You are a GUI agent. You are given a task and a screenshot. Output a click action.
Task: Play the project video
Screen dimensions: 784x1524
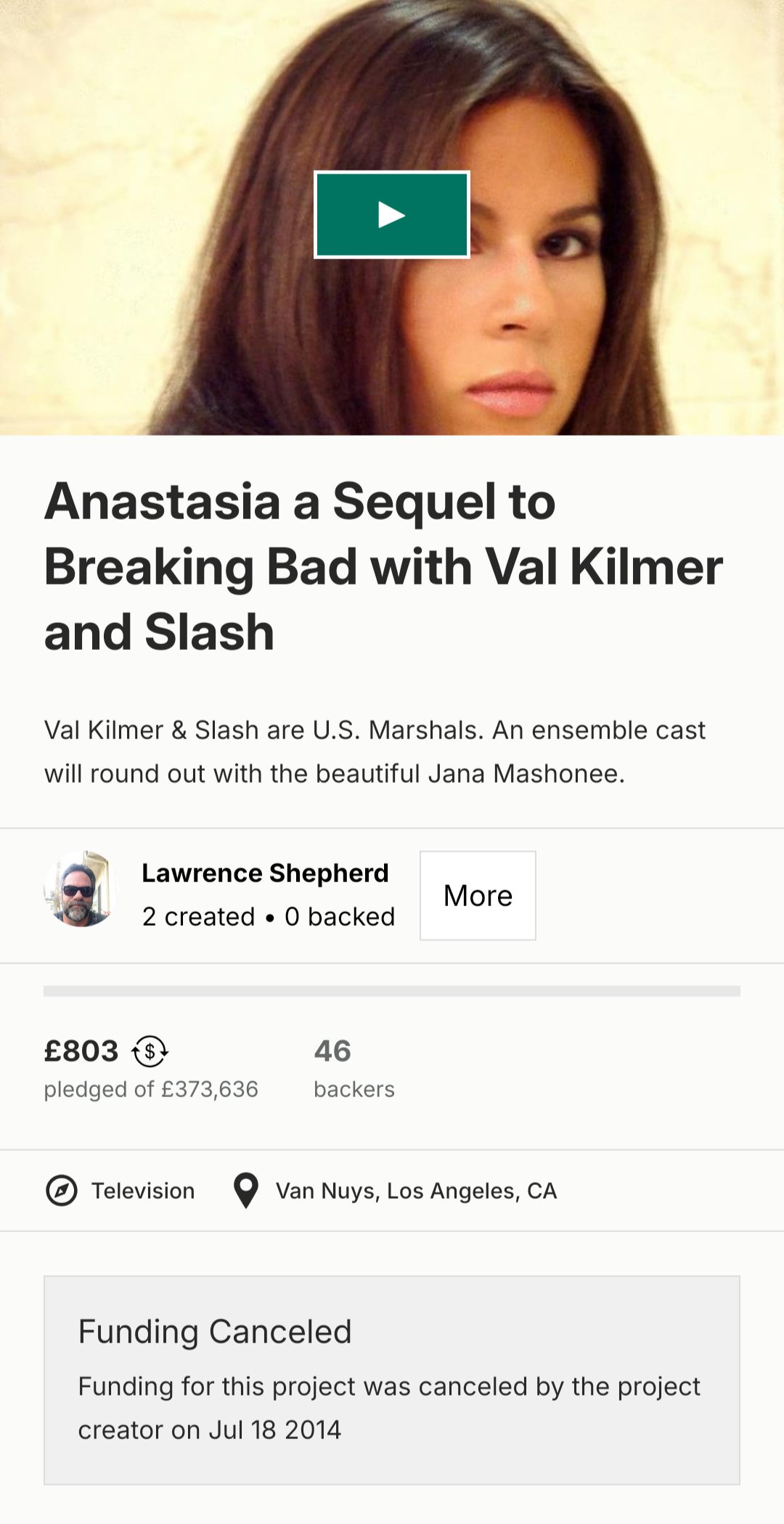[392, 215]
